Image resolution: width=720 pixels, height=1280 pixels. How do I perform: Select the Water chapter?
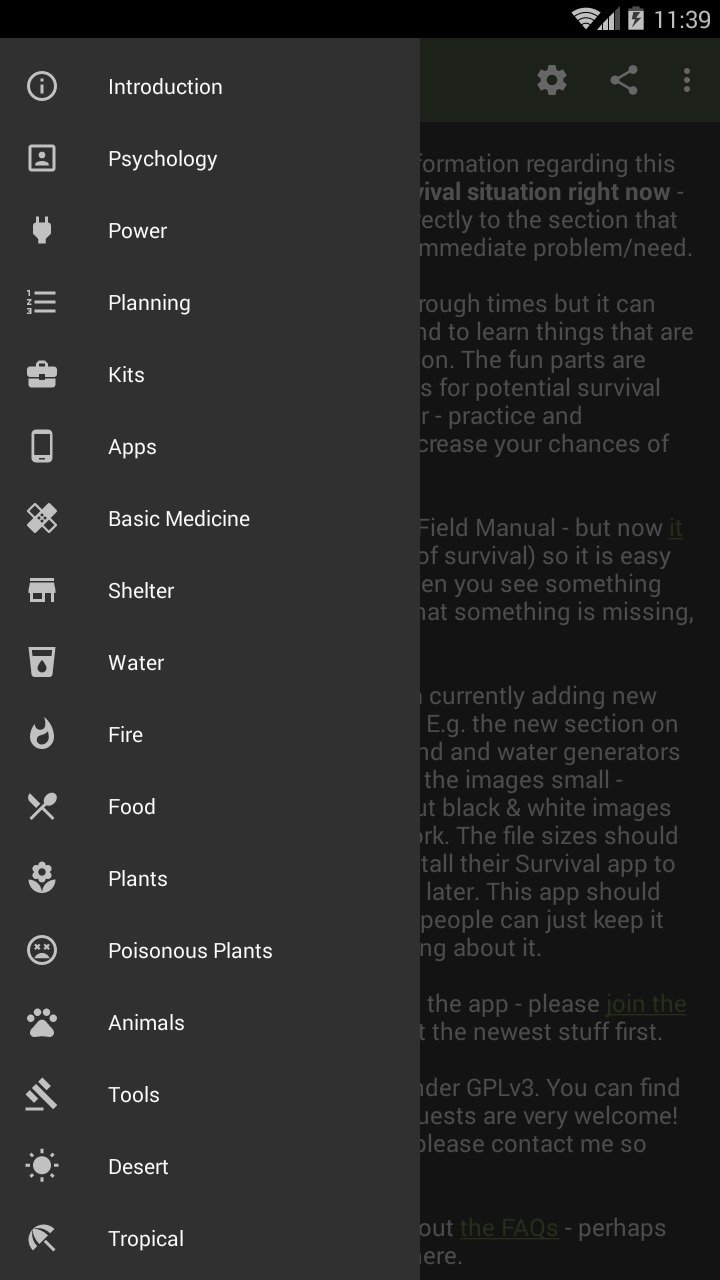(210, 663)
